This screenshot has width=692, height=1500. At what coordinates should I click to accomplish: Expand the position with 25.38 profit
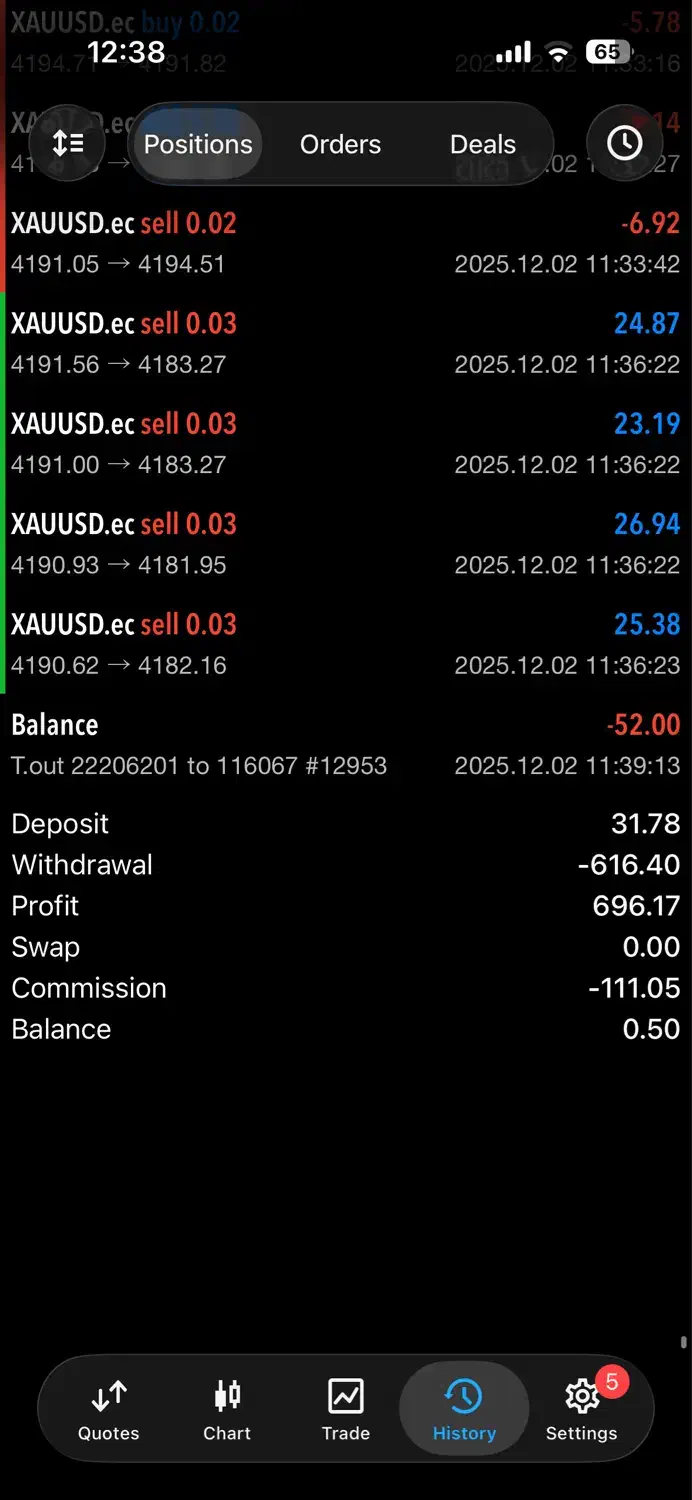click(346, 643)
